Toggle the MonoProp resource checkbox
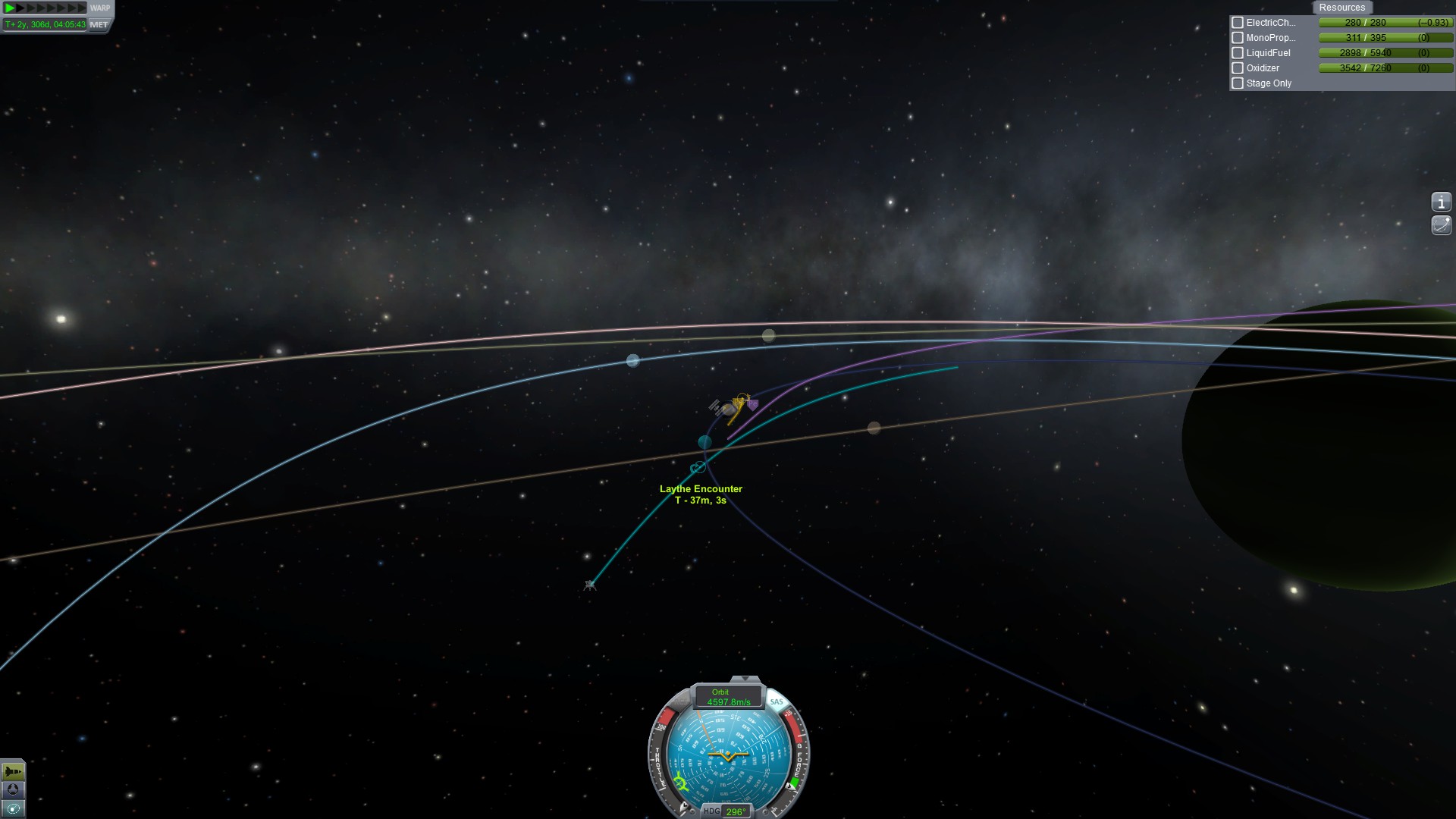Screen dimensions: 1456x819 1238,38
